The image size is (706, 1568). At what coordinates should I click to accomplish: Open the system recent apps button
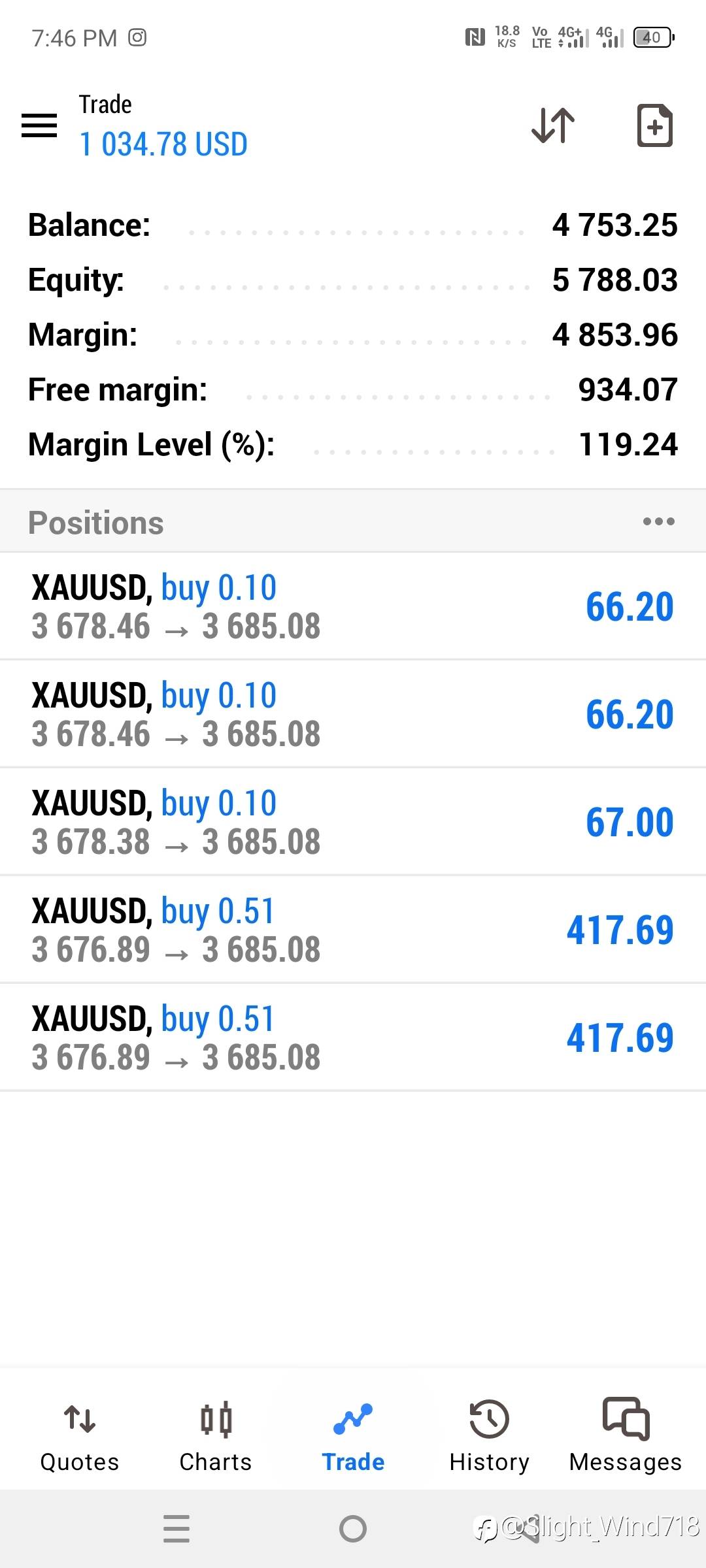[176, 1529]
